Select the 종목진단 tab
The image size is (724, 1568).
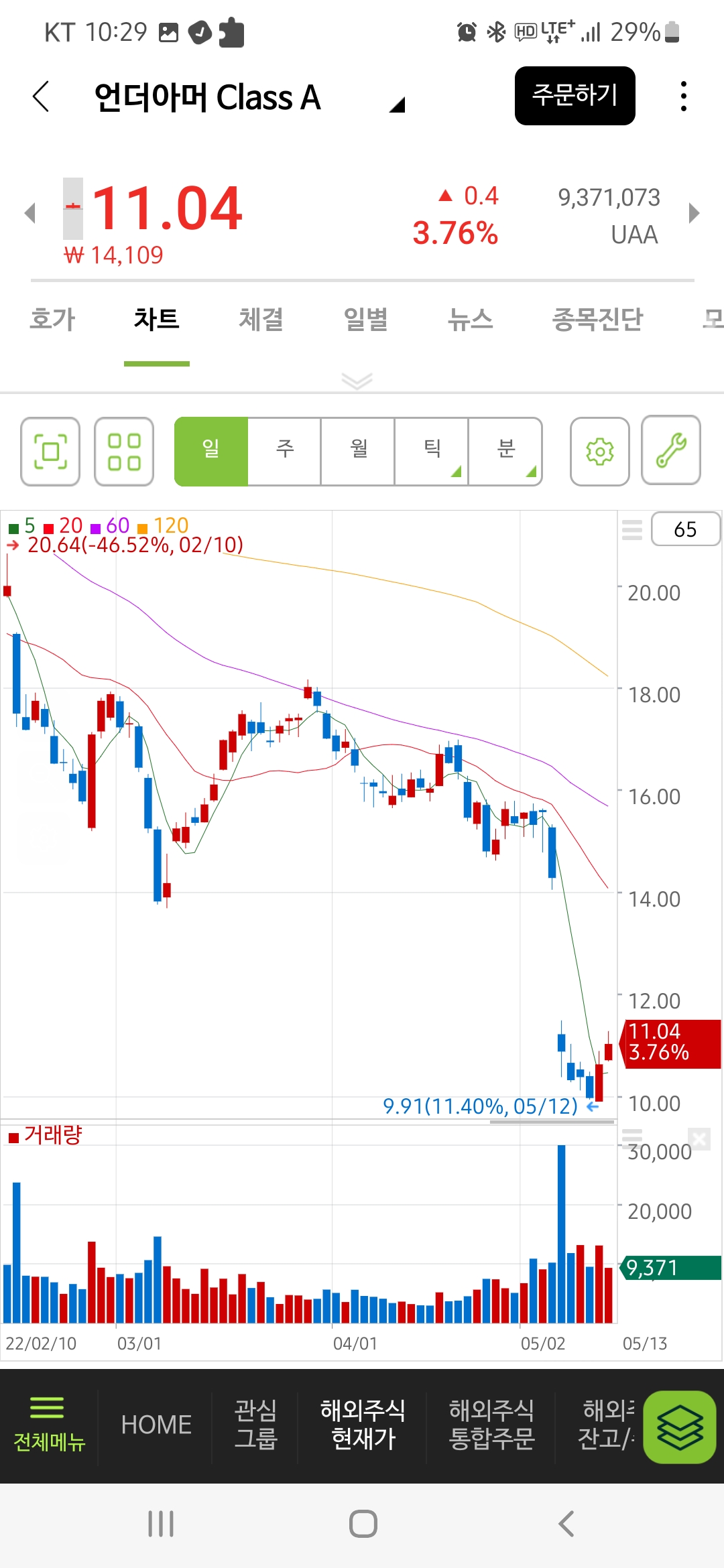pos(597,319)
